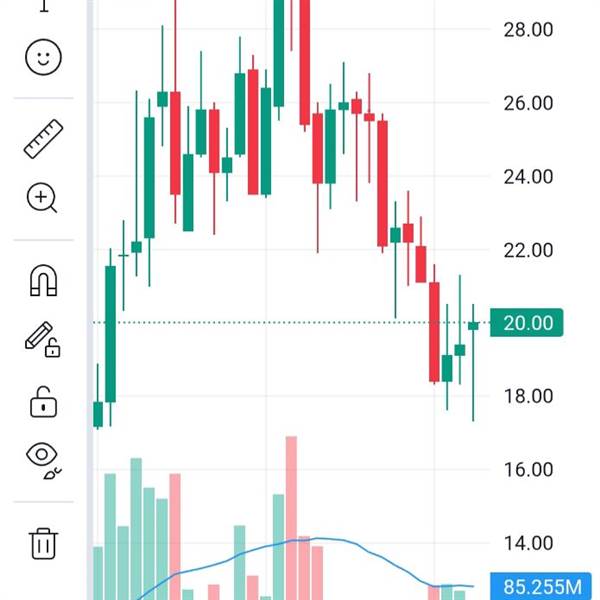Open the emoji icons tool
Viewport: 600px width, 600px height.
coord(42,56)
